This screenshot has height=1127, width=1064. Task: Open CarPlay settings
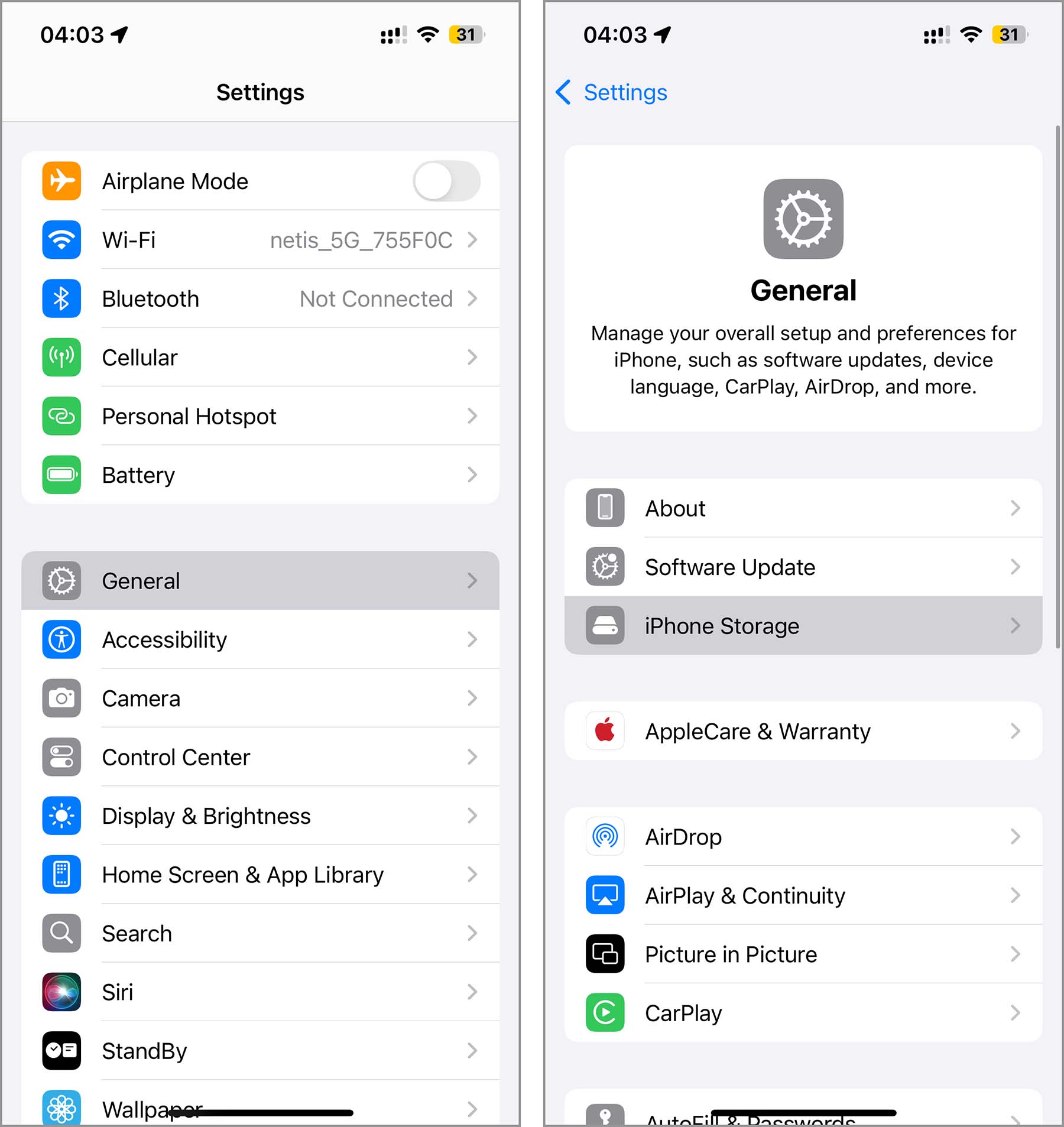click(x=803, y=1013)
